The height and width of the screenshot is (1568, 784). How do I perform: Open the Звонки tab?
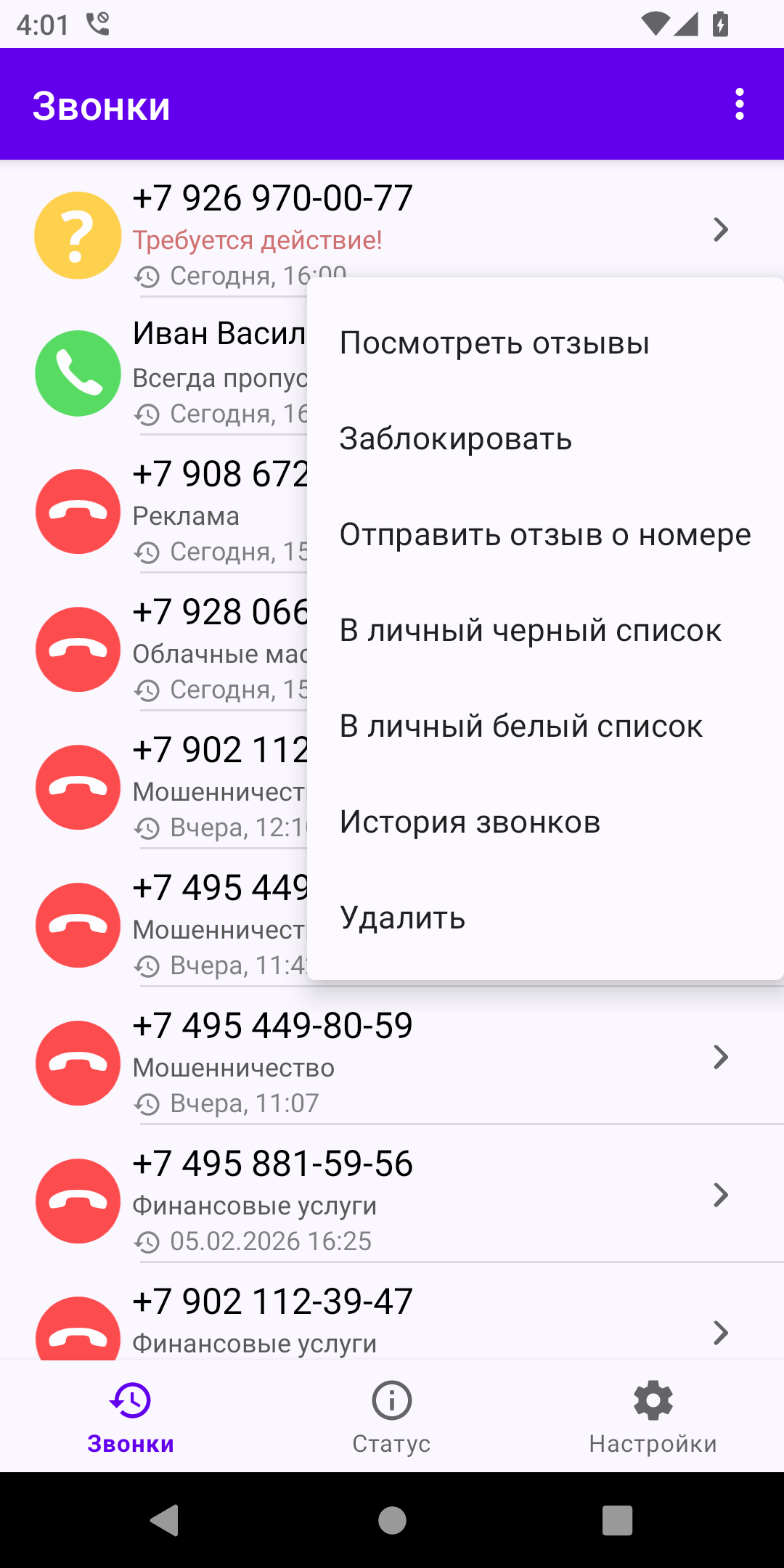[131, 1416]
